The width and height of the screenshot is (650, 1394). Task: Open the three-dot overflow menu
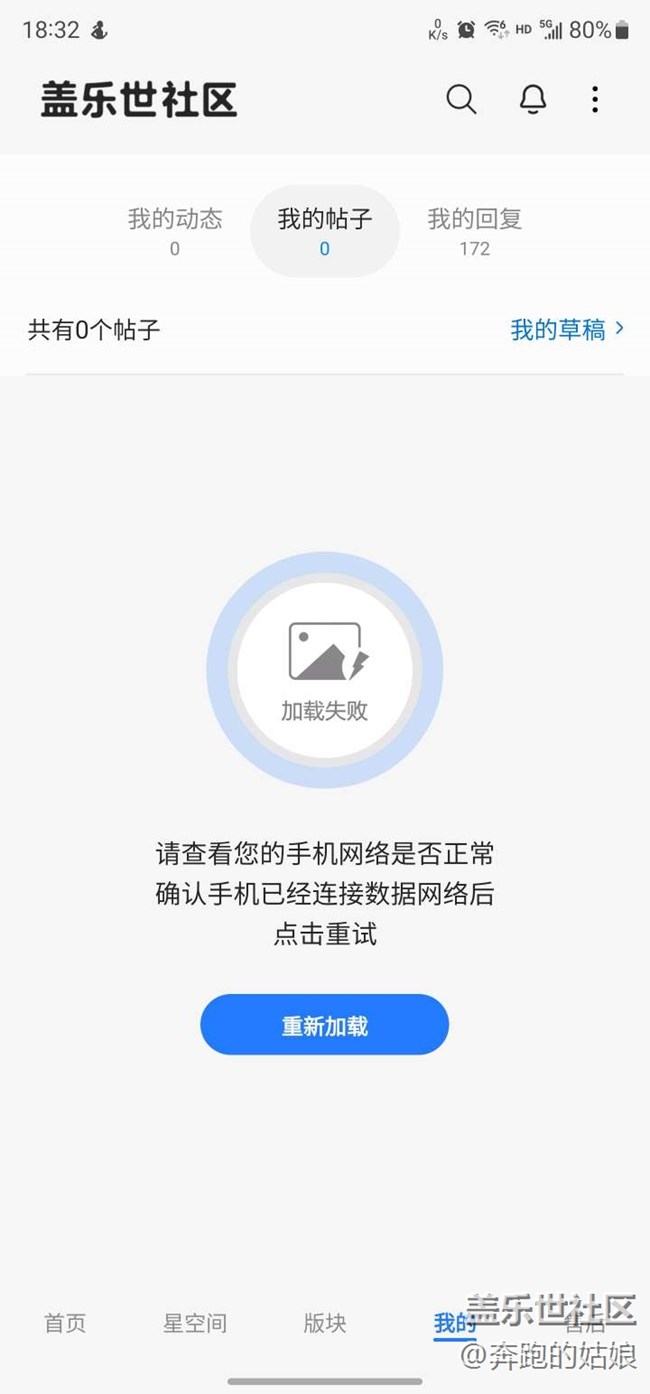pyautogui.click(x=595, y=99)
